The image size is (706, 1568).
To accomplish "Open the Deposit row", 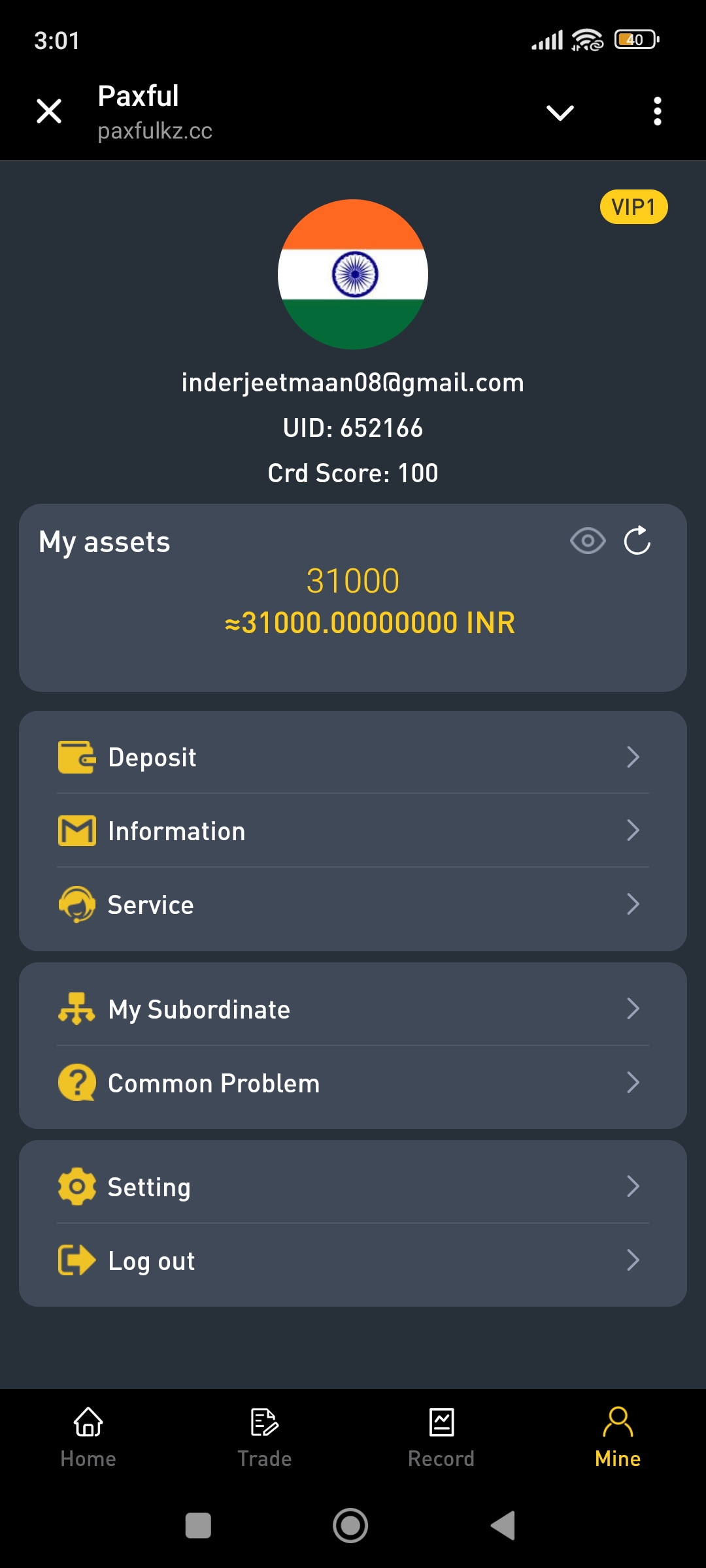I will tap(353, 757).
